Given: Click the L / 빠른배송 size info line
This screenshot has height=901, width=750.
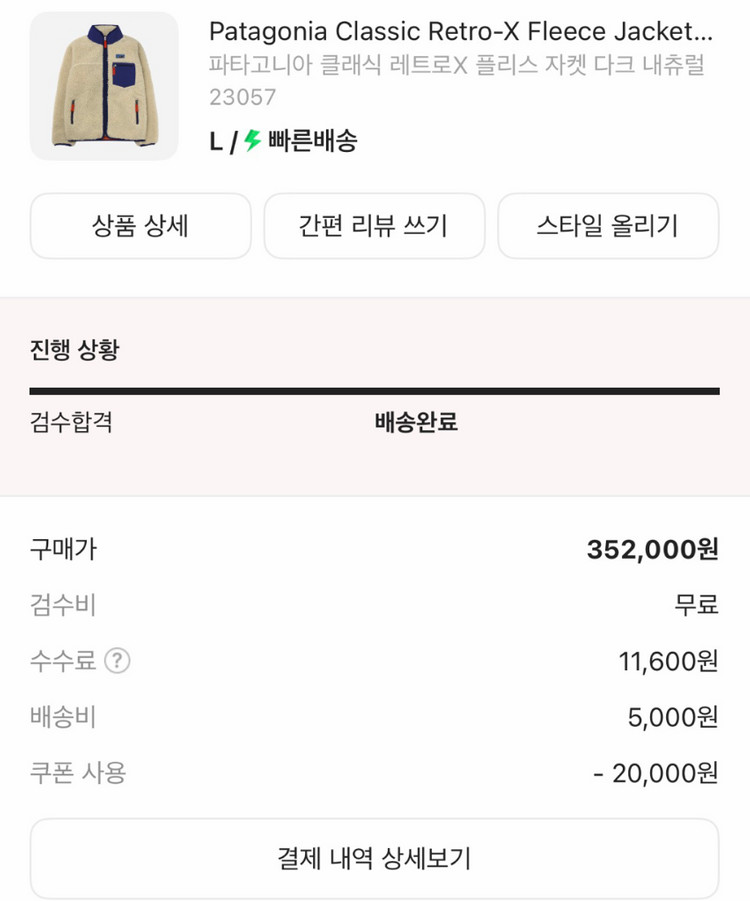Looking at the screenshot, I should point(285,142).
